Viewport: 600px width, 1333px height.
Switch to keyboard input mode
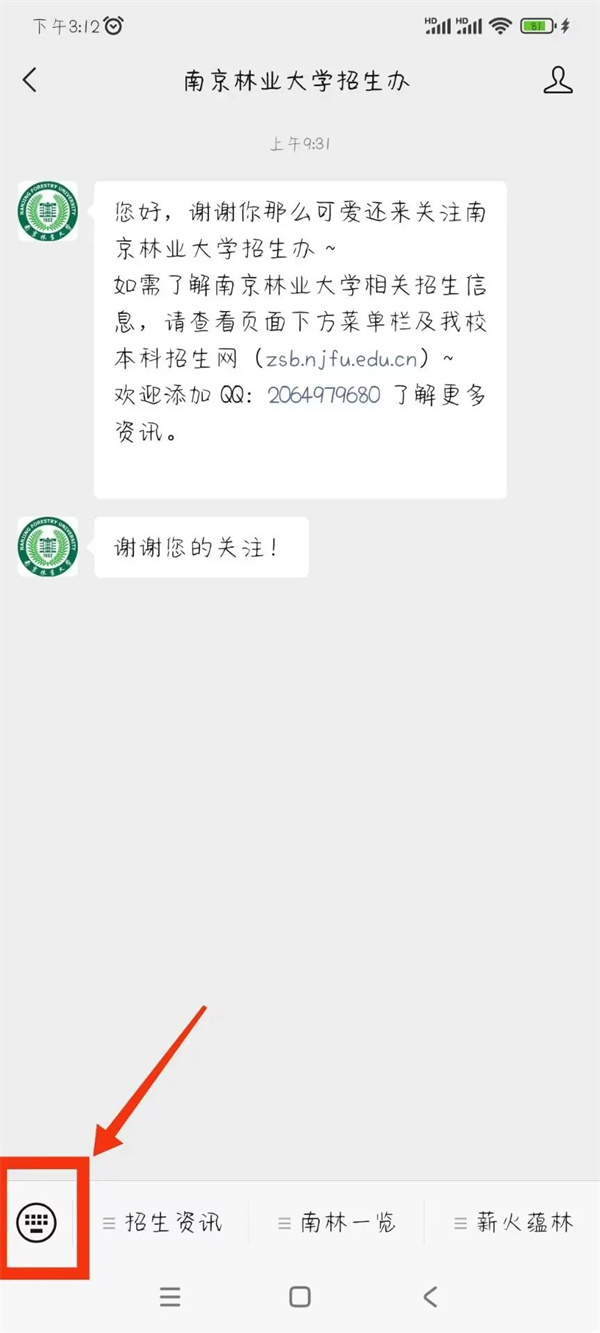38,1221
